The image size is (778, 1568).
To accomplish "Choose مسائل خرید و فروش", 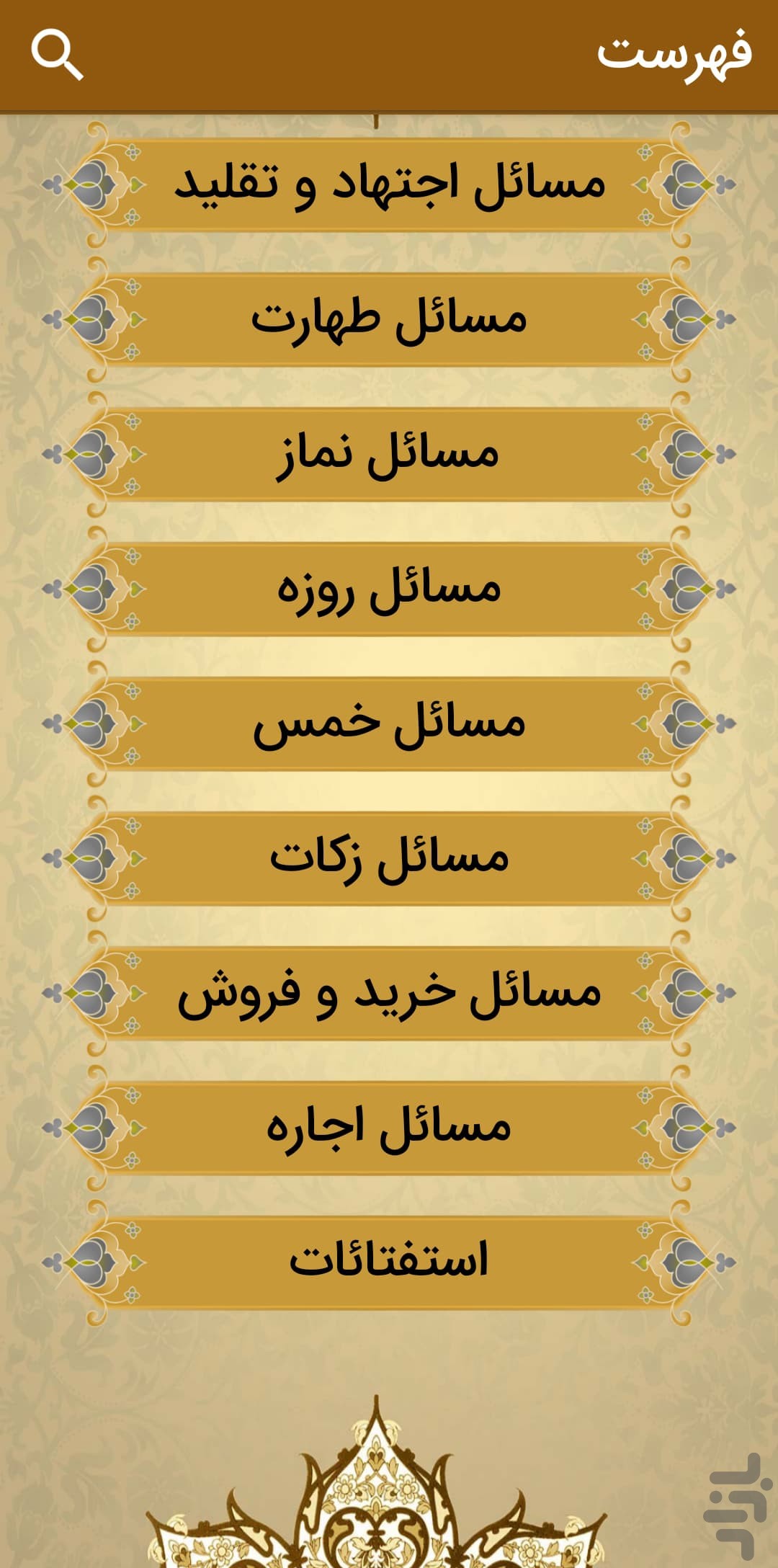I will tap(389, 993).
